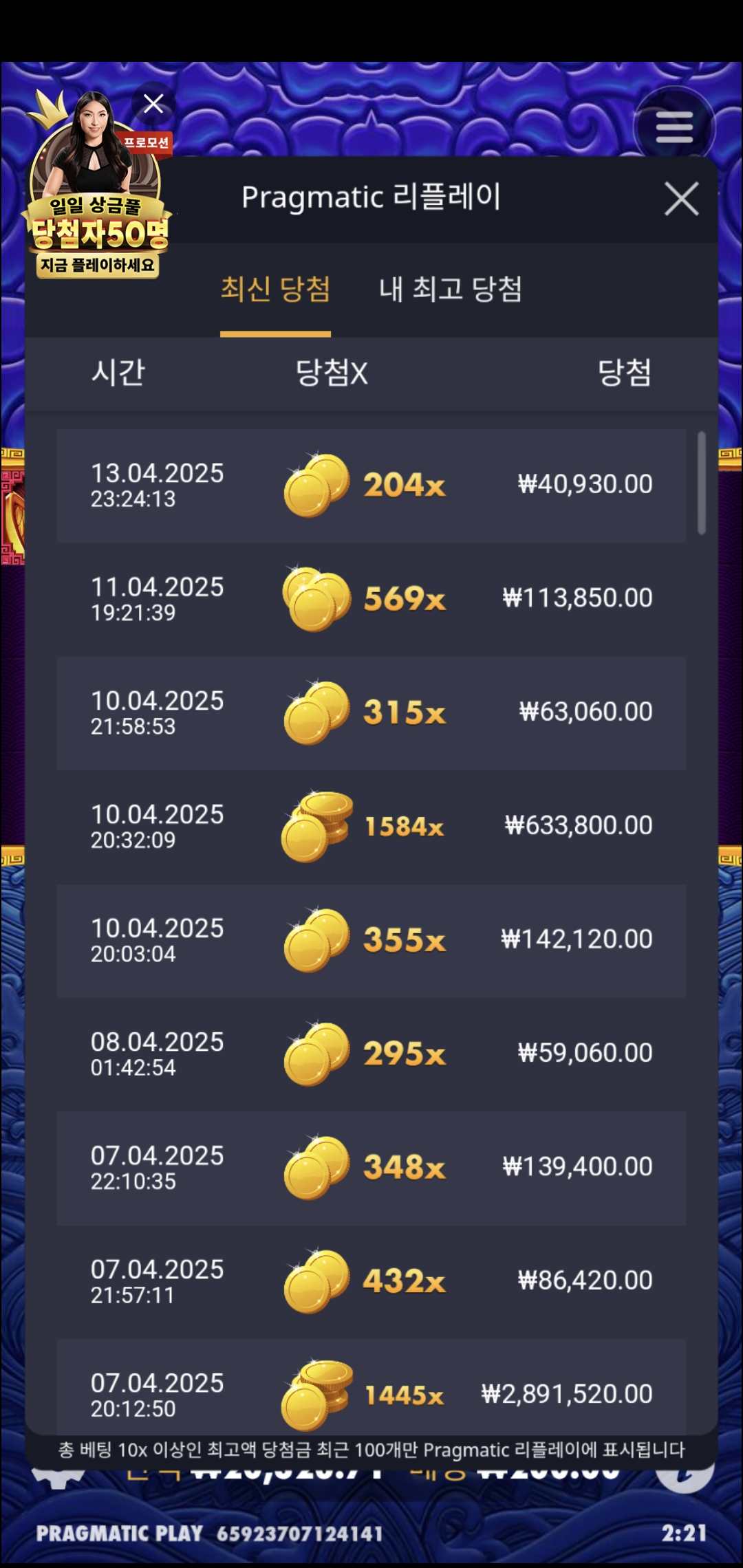The image size is (743, 1568).
Task: Open the 일일 상금풀 promotion banner
Action: [x=96, y=206]
